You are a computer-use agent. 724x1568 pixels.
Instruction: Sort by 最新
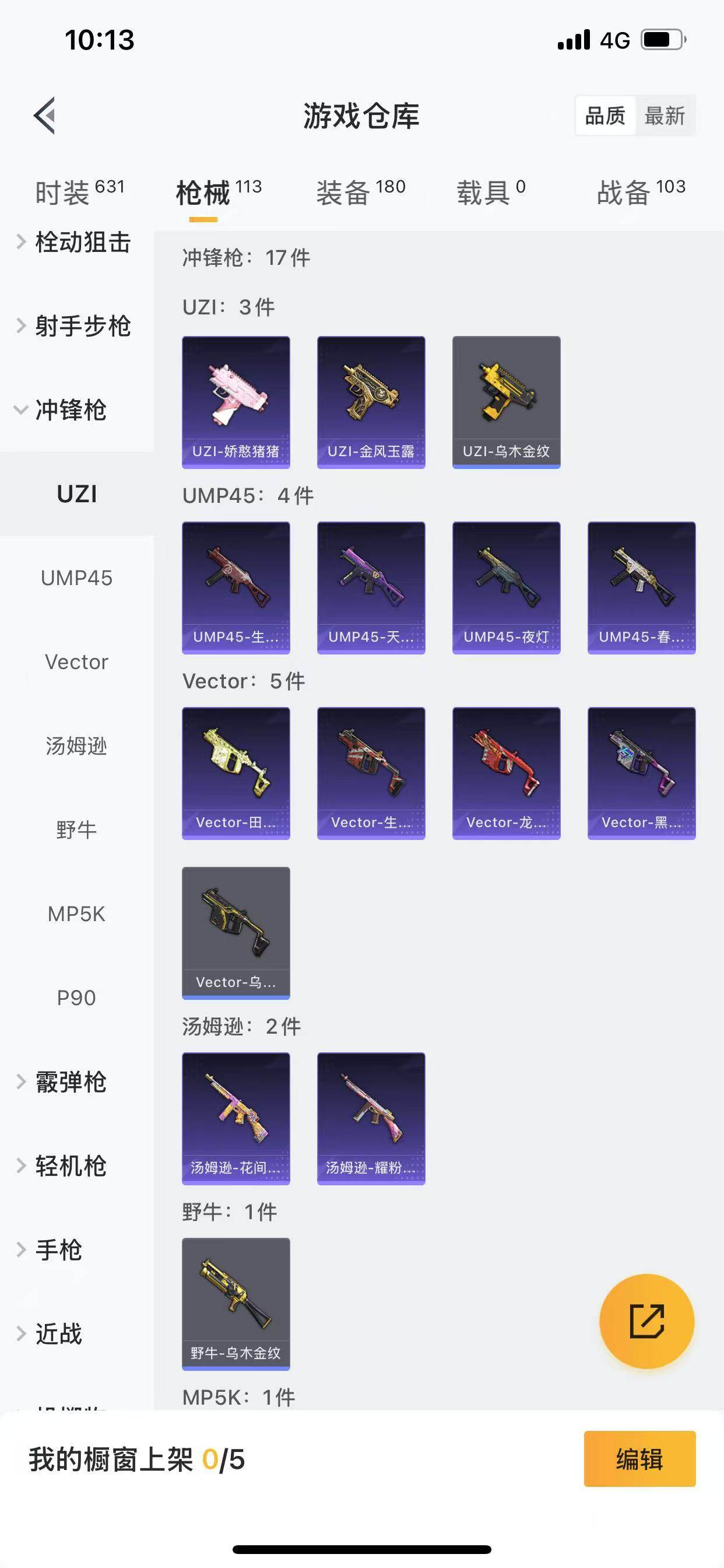click(665, 115)
